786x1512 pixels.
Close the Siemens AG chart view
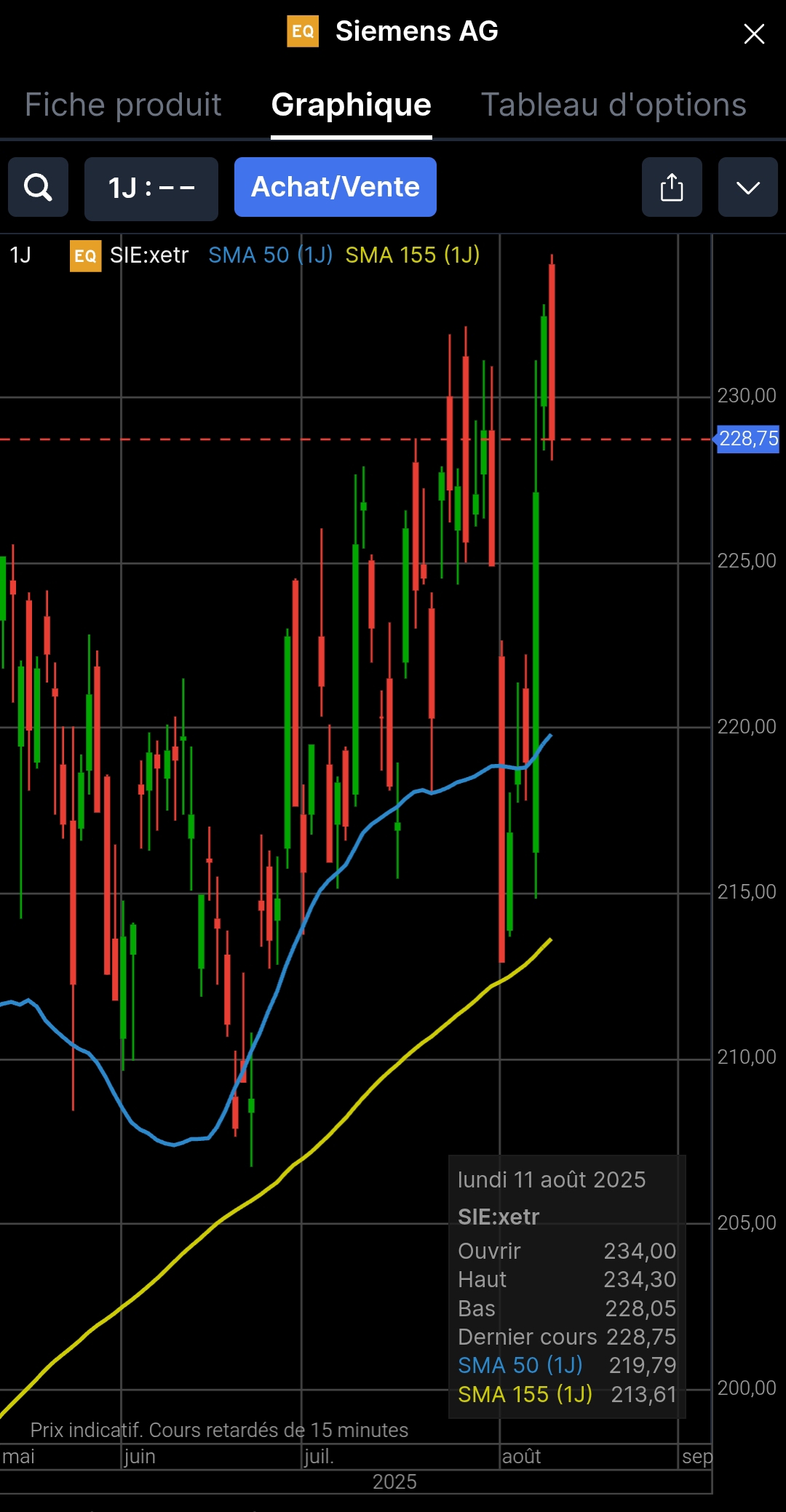point(754,33)
